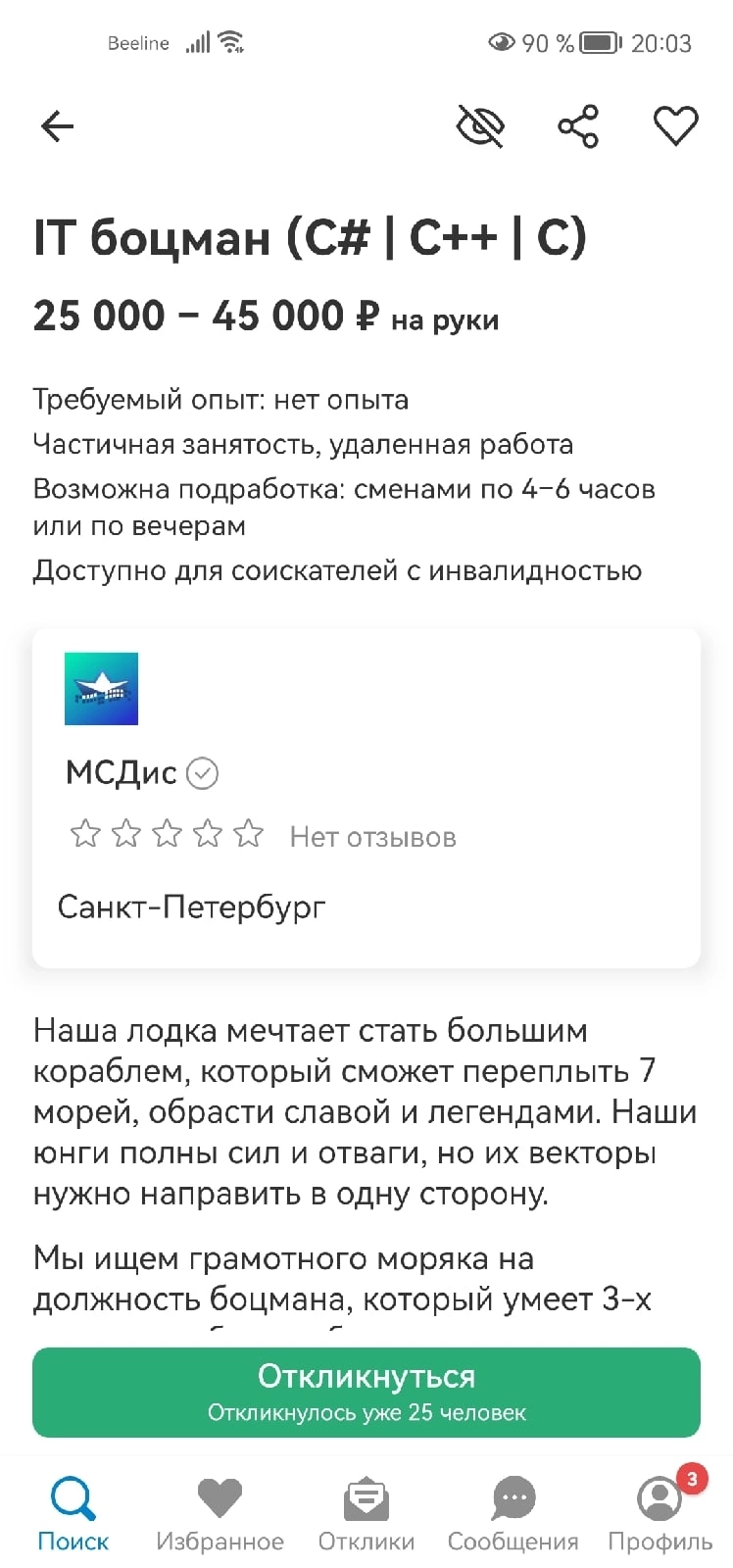Hide this vacancy with crossed-eye icon

click(x=480, y=126)
